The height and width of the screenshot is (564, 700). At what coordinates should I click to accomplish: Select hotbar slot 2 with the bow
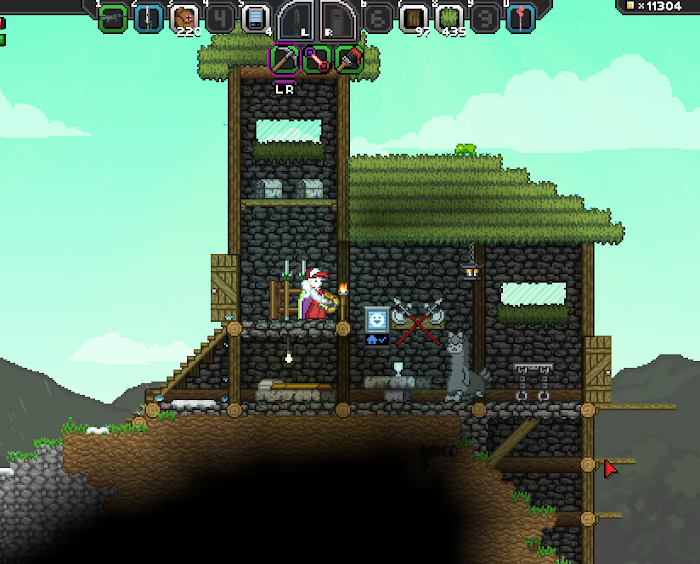pyautogui.click(x=148, y=17)
